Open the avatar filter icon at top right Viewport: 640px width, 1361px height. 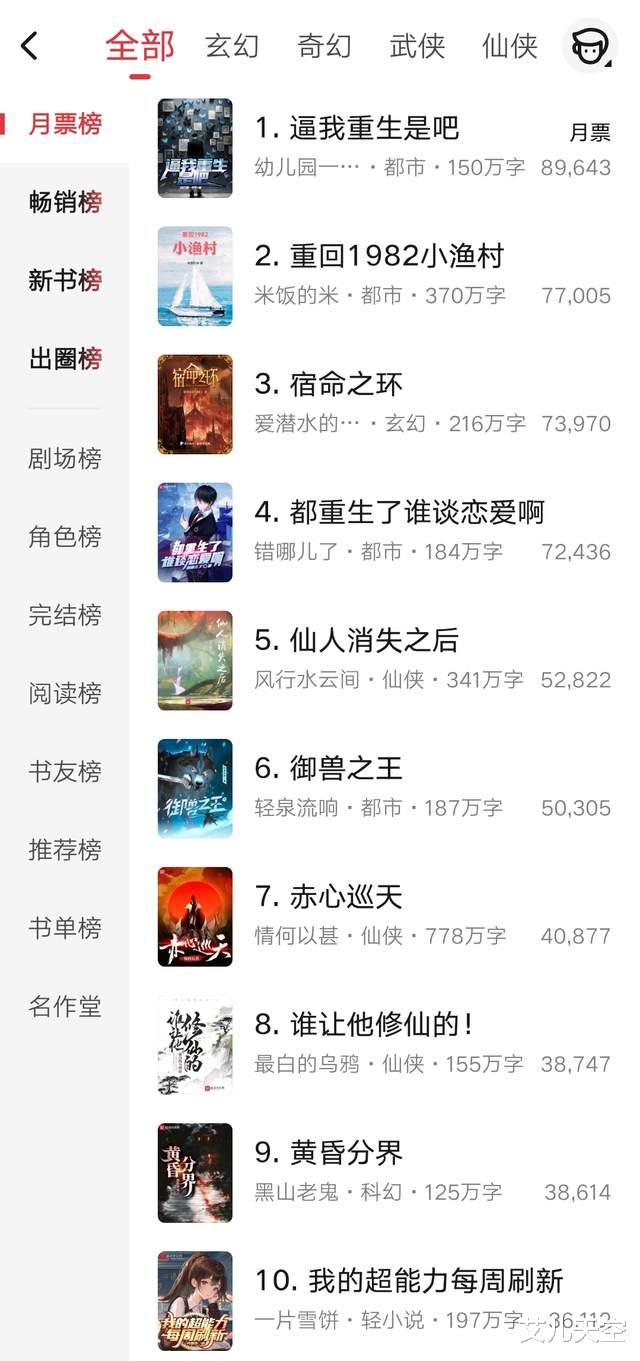click(x=589, y=45)
